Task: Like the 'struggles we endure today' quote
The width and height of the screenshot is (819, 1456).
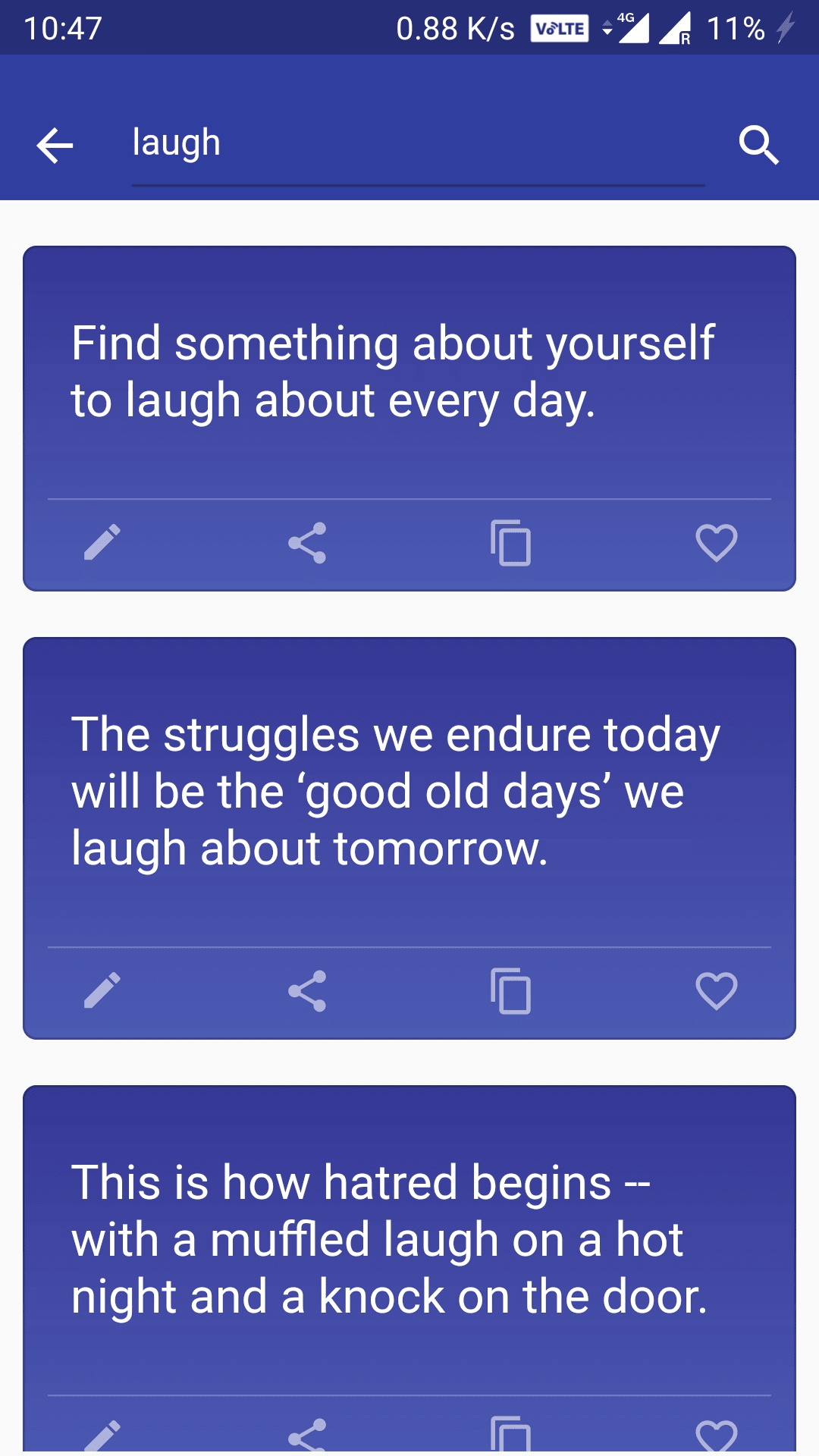Action: tap(716, 991)
